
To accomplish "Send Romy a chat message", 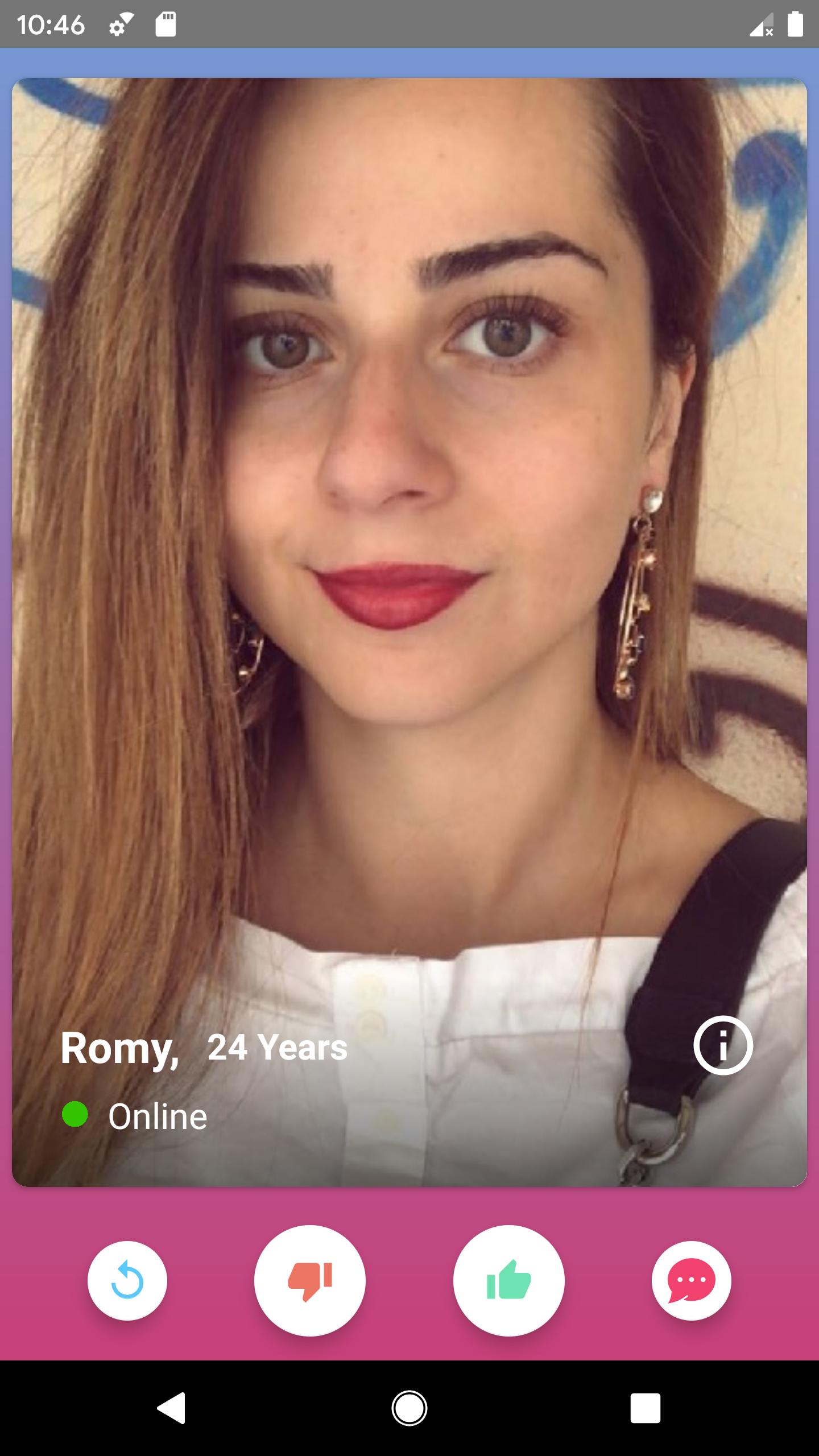I will pyautogui.click(x=691, y=1280).
